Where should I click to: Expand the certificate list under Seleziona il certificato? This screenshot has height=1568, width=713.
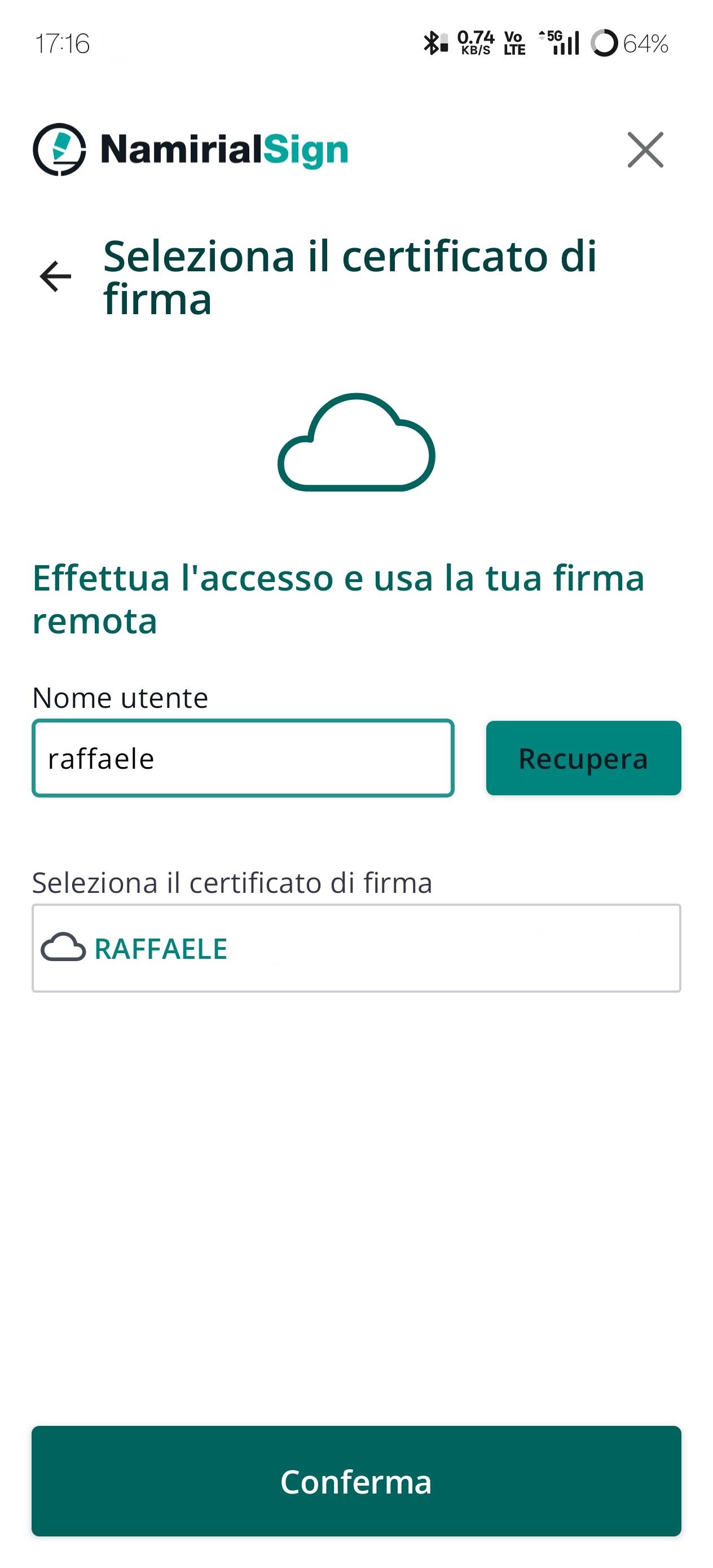click(356, 948)
